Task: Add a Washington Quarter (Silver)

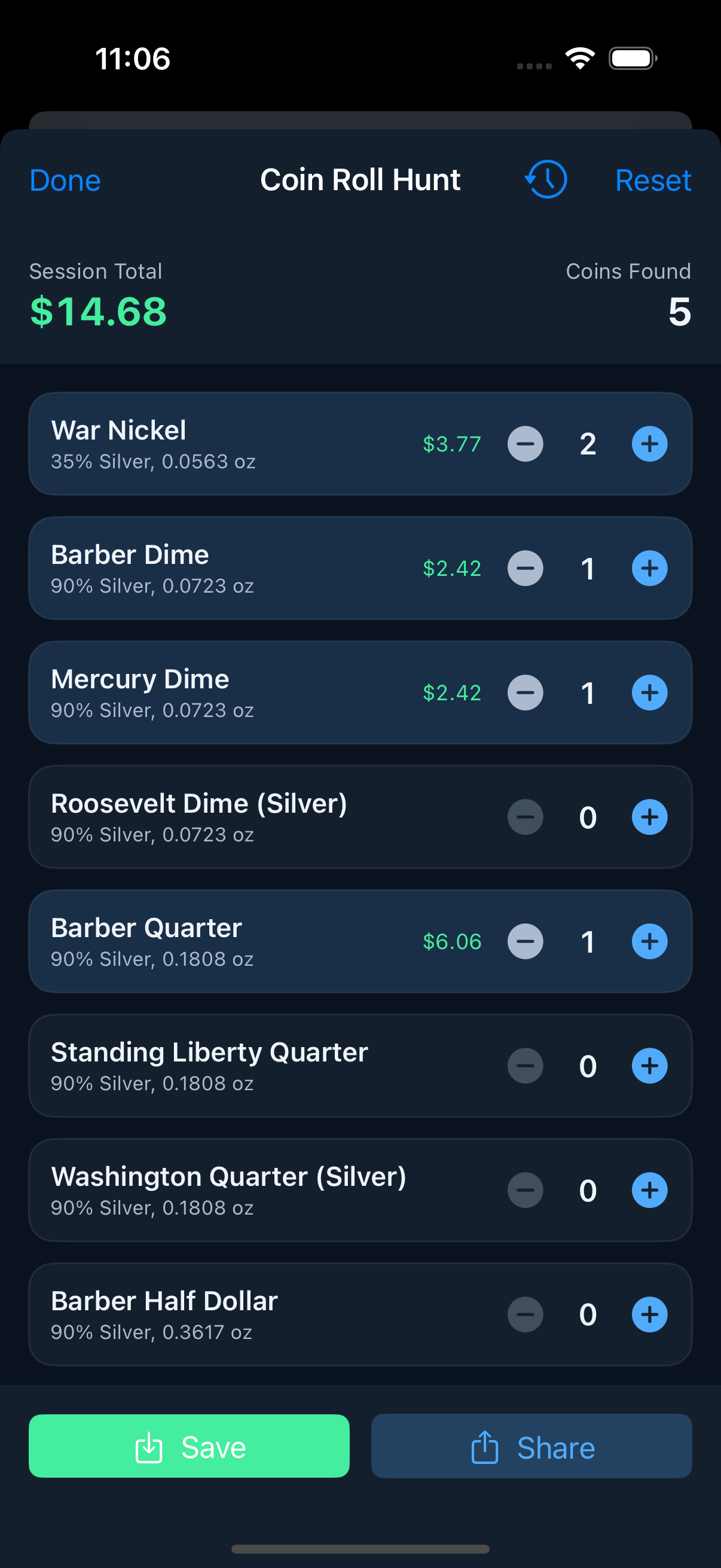Action: click(649, 1190)
